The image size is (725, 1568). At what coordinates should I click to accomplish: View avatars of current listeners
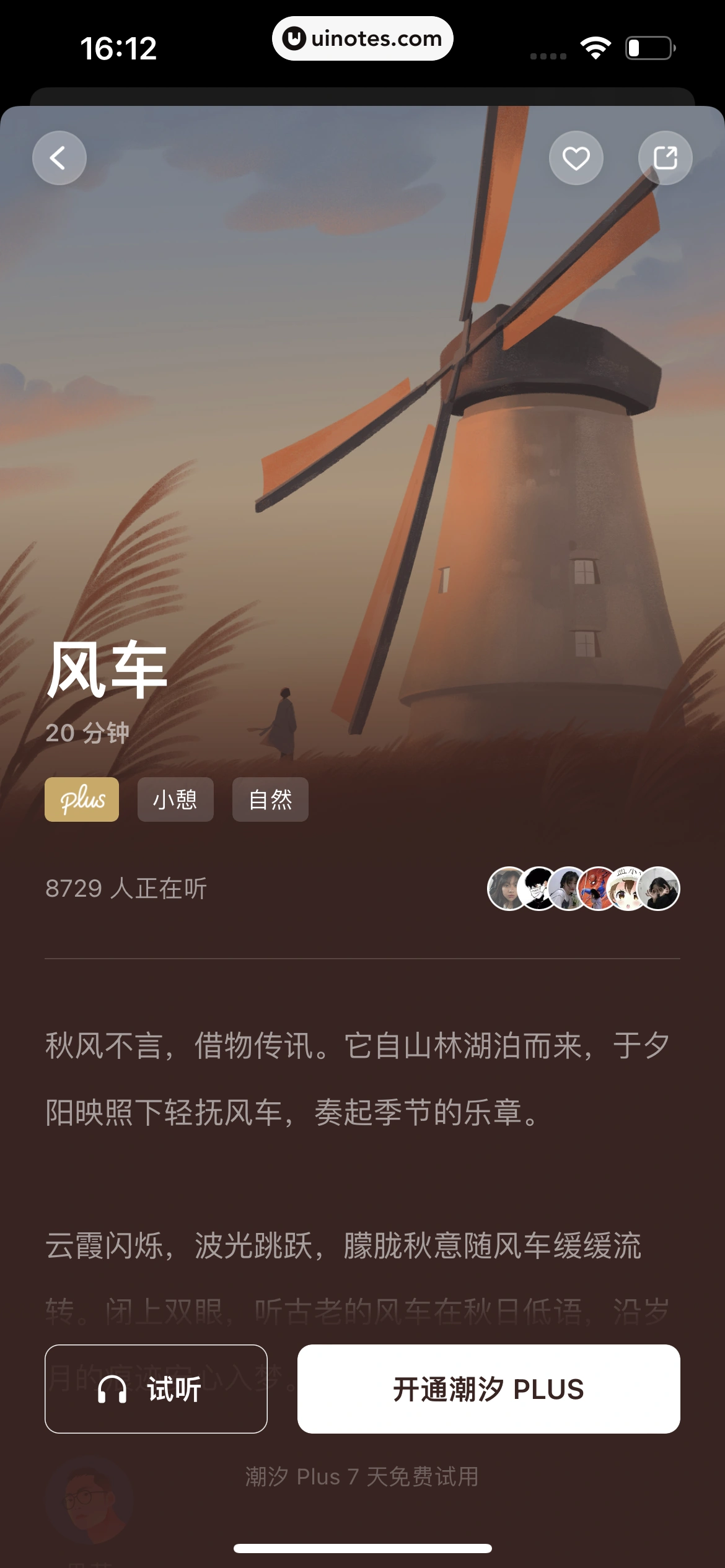(583, 889)
